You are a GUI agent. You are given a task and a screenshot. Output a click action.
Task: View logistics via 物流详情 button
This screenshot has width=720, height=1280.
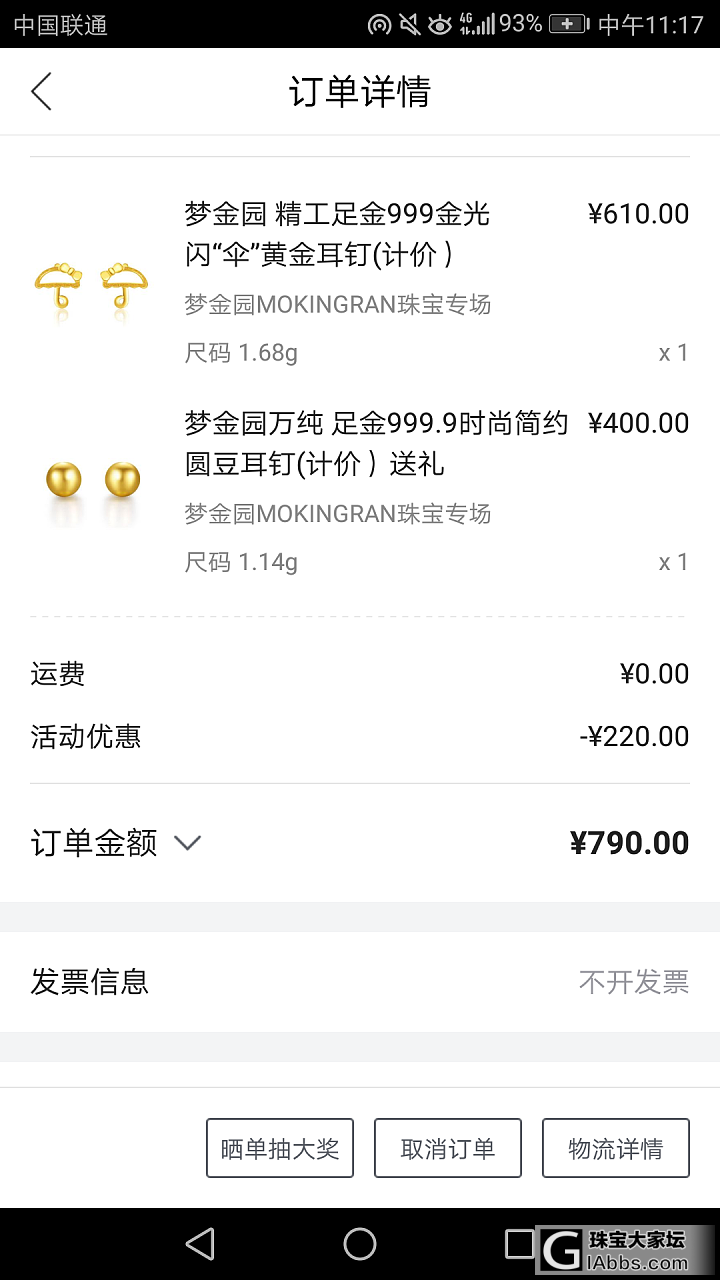point(616,1148)
